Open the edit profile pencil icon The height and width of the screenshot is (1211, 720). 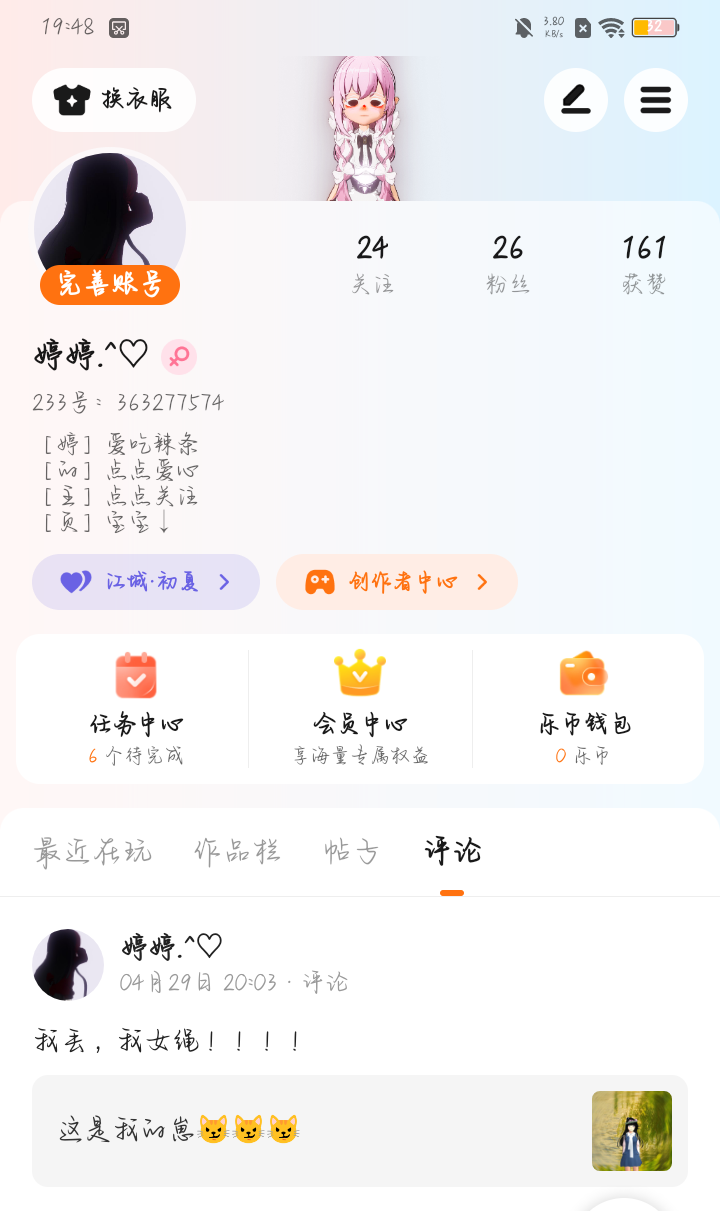[576, 100]
